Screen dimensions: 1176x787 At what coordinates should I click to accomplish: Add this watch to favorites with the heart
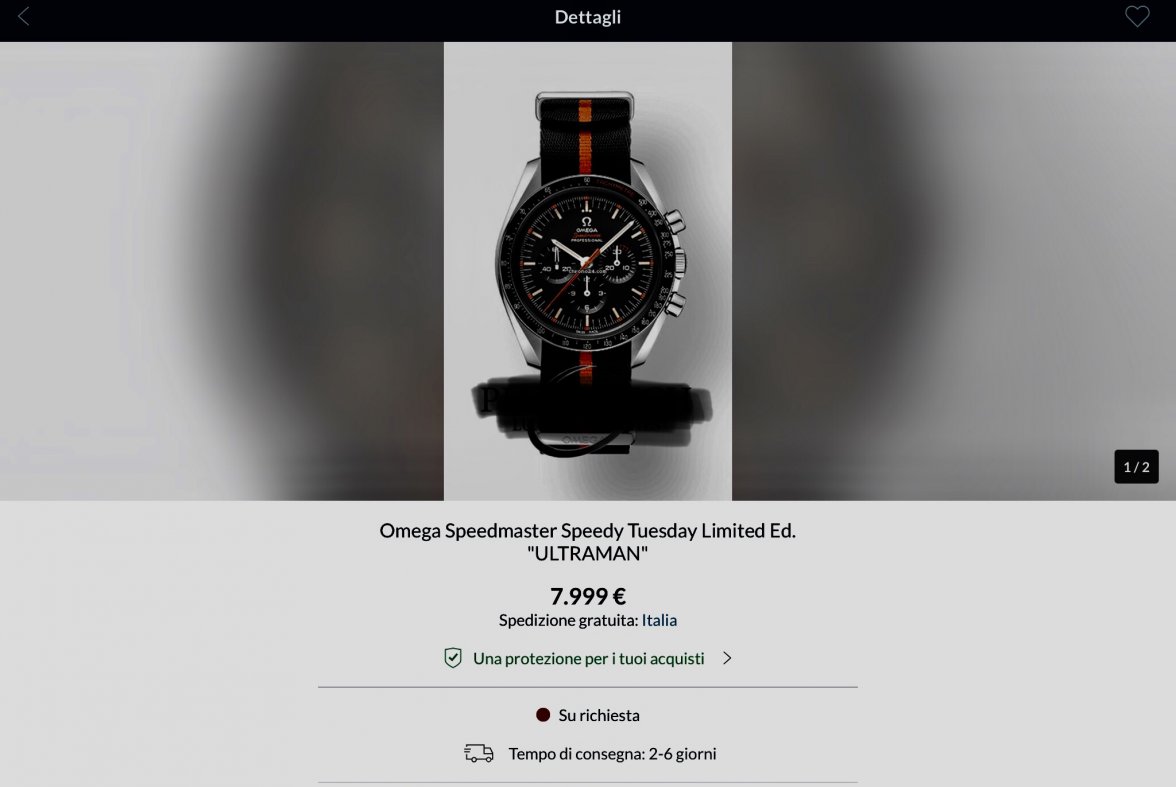click(x=1137, y=17)
